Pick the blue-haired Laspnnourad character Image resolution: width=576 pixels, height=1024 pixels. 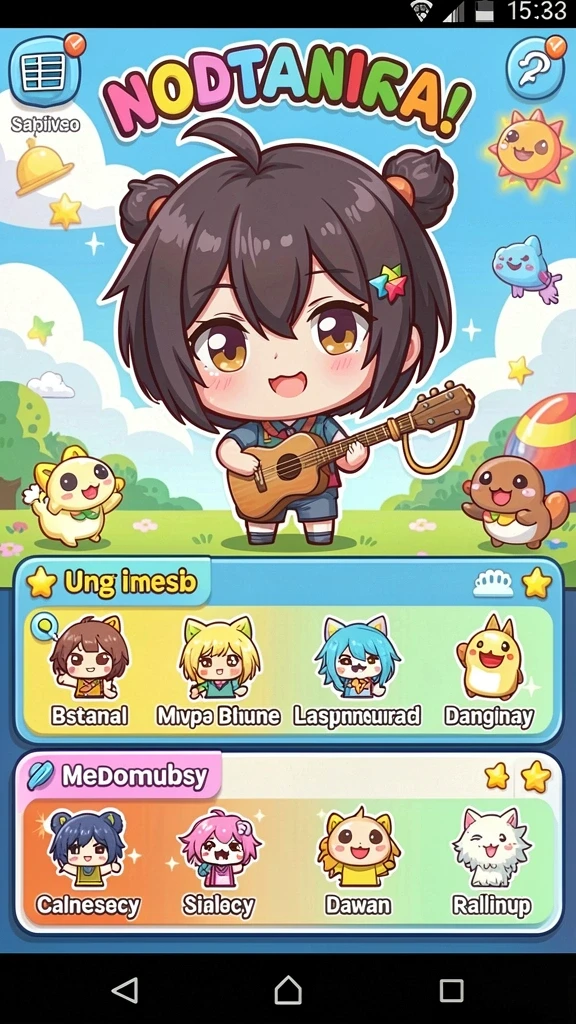click(357, 672)
